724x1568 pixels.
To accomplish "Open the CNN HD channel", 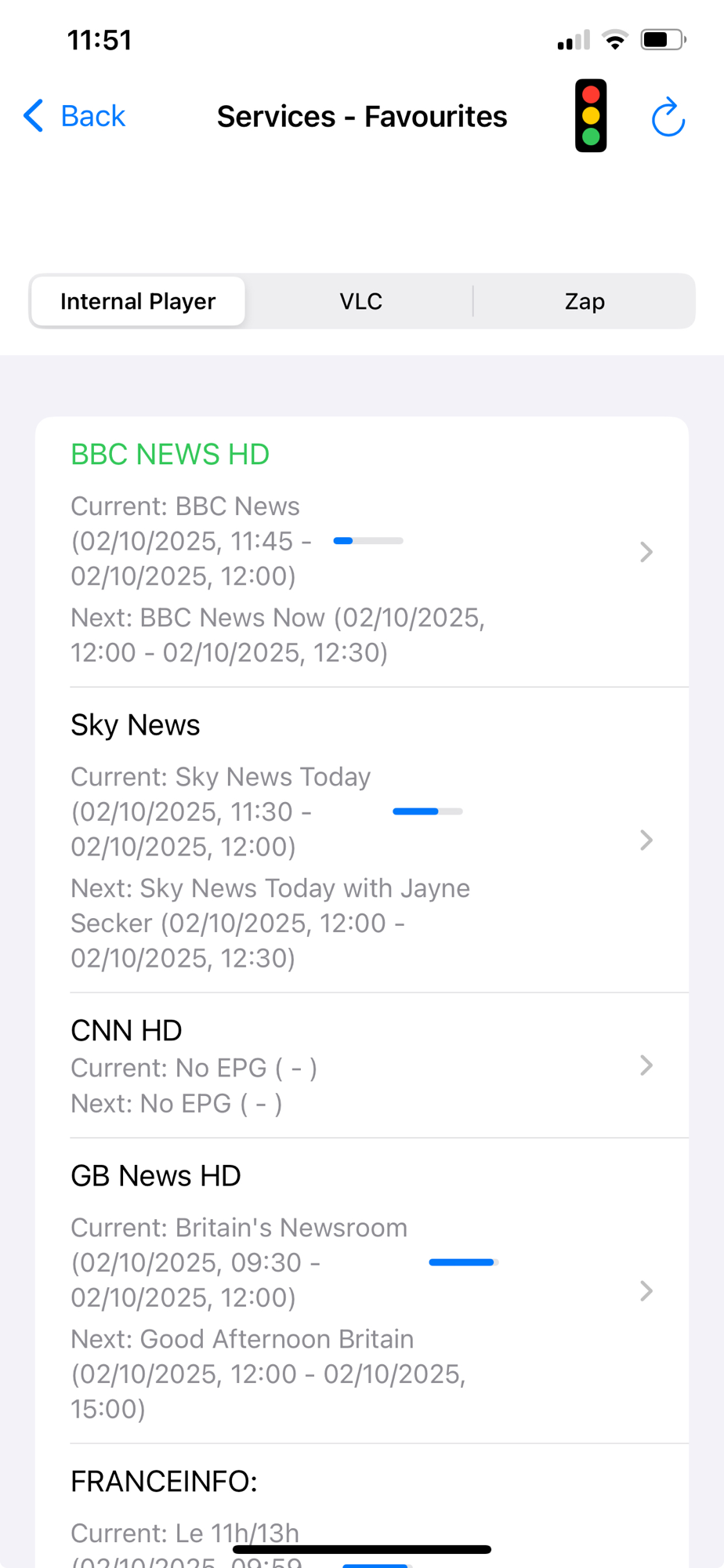I will [x=360, y=1065].
